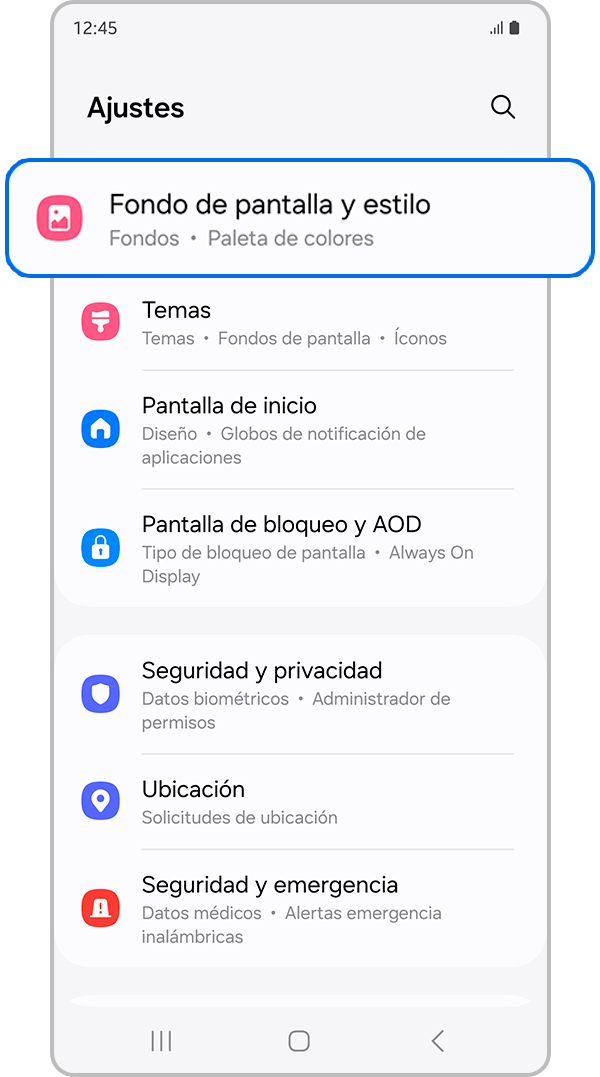Search within Ajustes settings
This screenshot has height=1077, width=600.
[503, 108]
